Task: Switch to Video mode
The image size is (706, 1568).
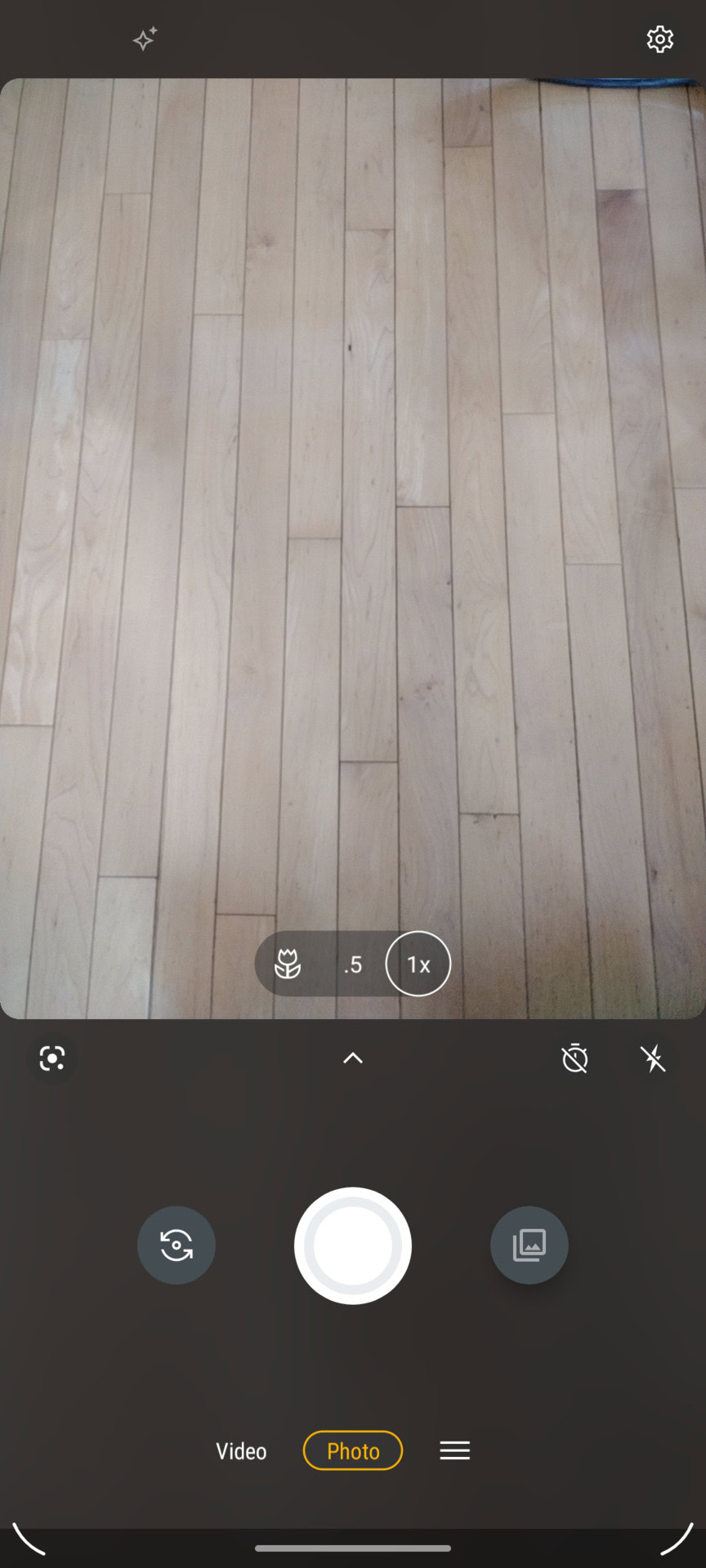Action: pyautogui.click(x=241, y=1451)
